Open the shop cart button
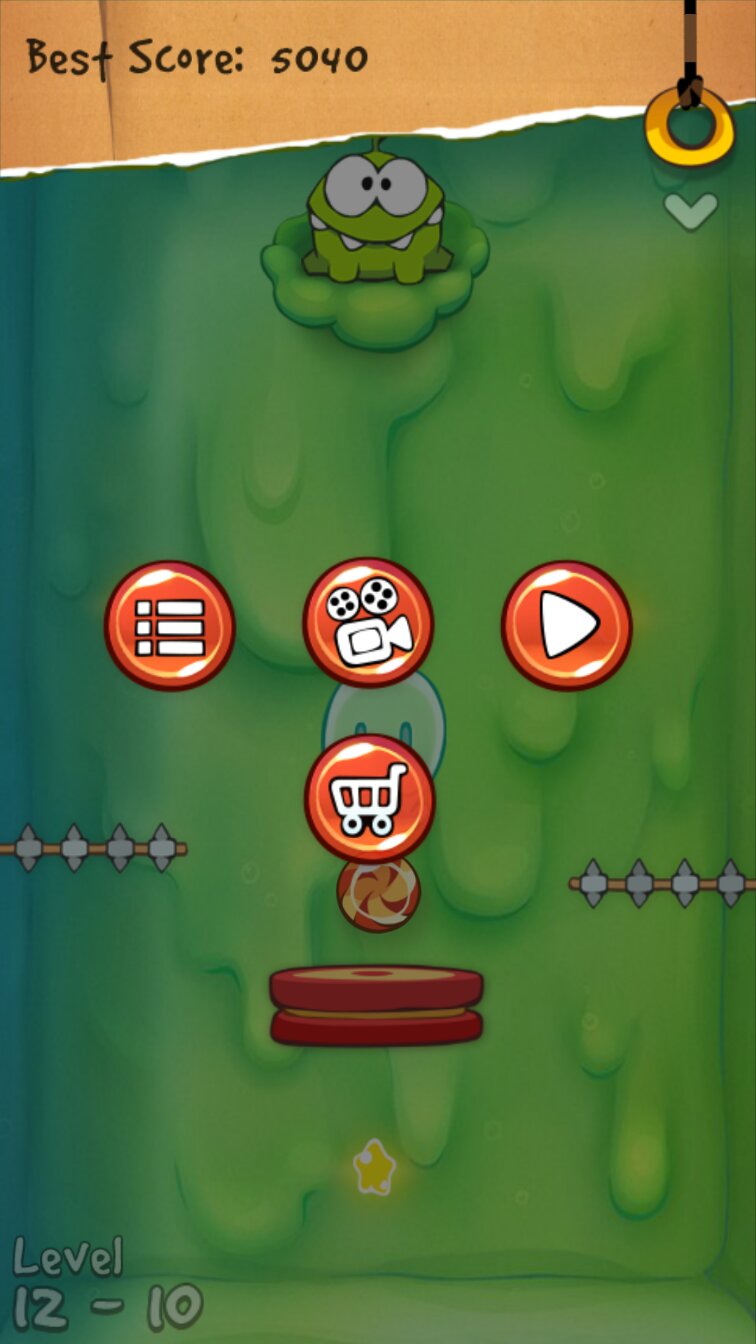The height and width of the screenshot is (1344, 756). point(369,798)
